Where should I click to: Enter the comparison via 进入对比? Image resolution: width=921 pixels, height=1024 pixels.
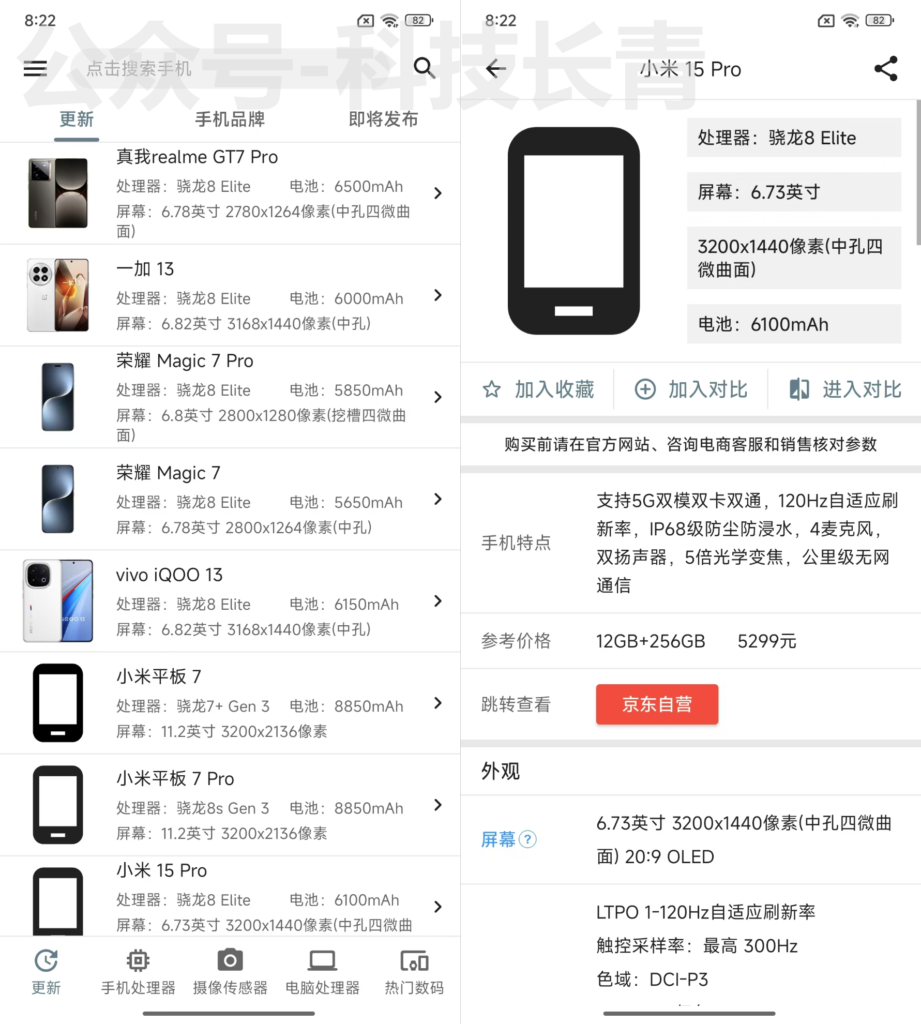[x=845, y=390]
